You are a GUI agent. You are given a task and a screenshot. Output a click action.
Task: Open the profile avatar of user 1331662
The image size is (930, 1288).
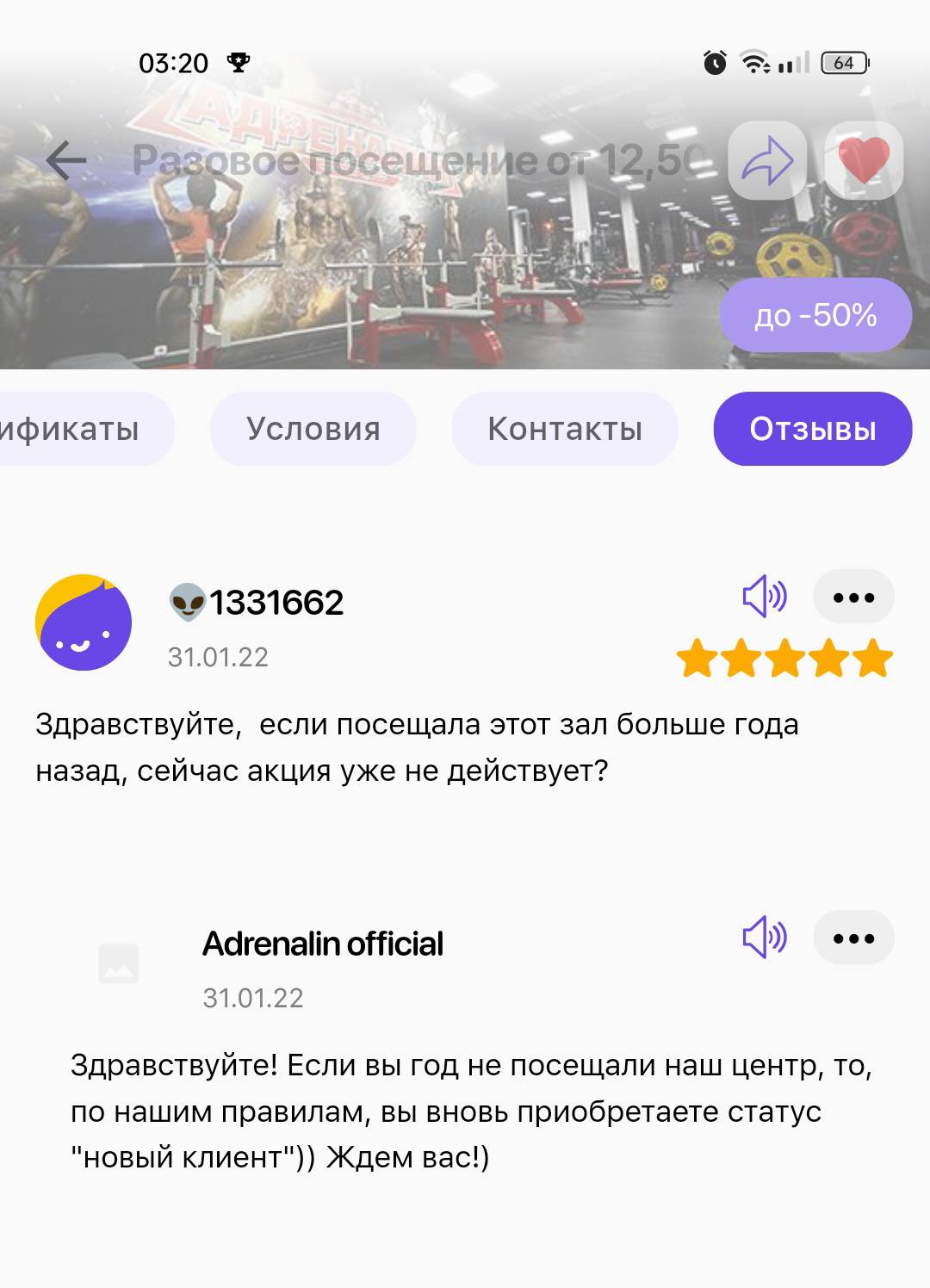[x=84, y=622]
